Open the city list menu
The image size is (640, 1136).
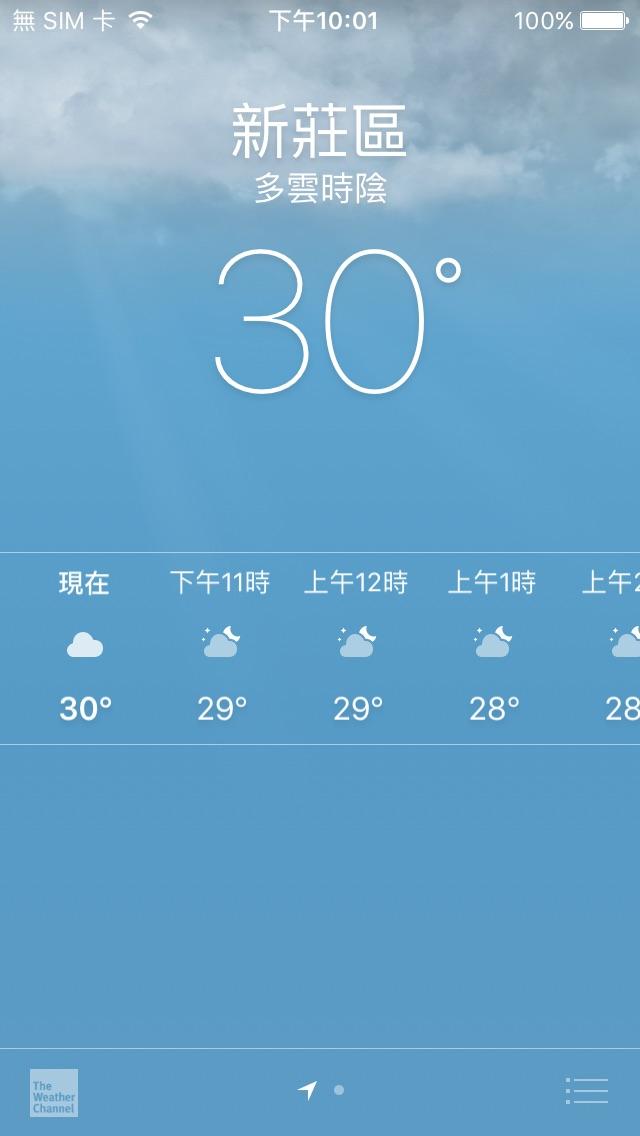point(587,1091)
